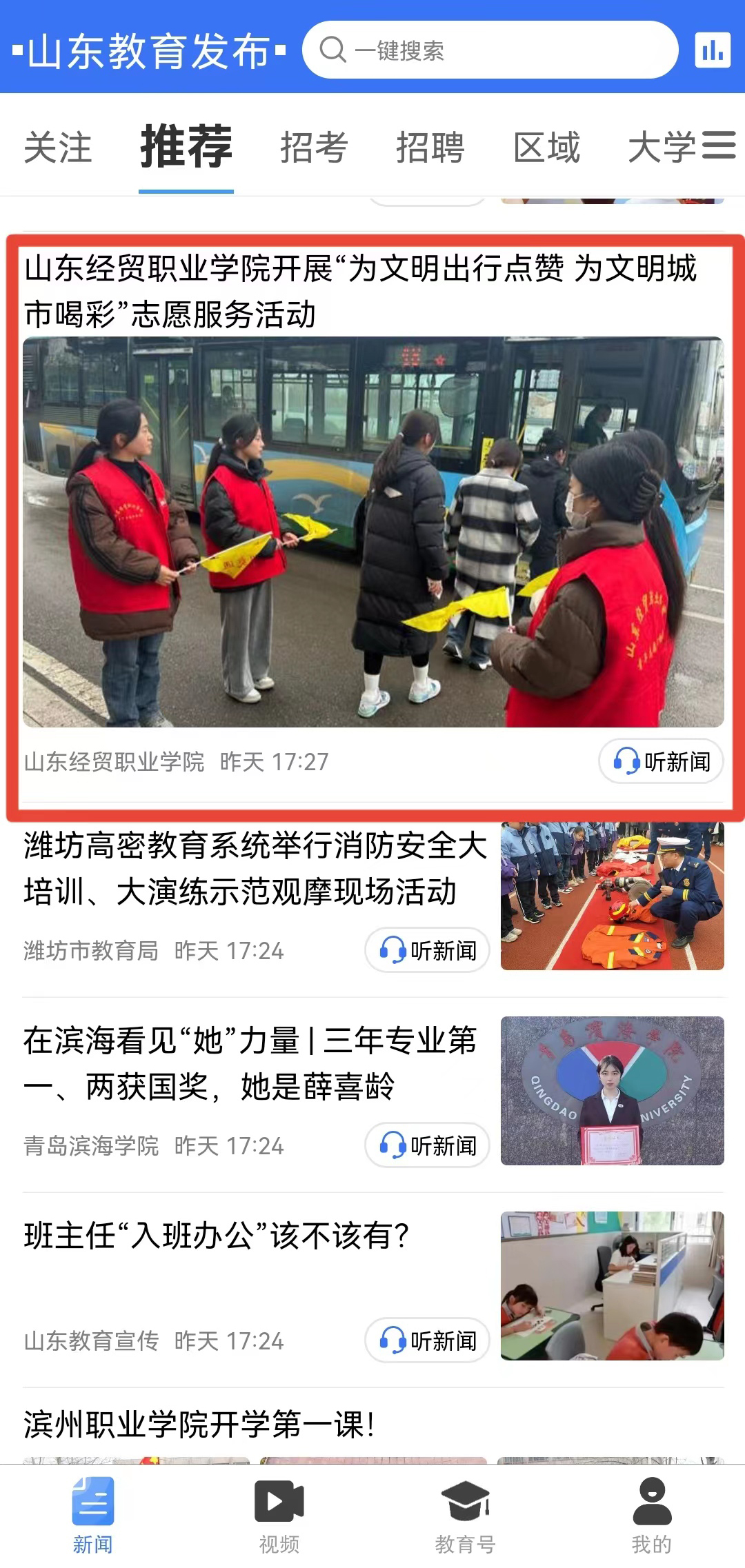Switch to the 大学 tab

[x=661, y=148]
